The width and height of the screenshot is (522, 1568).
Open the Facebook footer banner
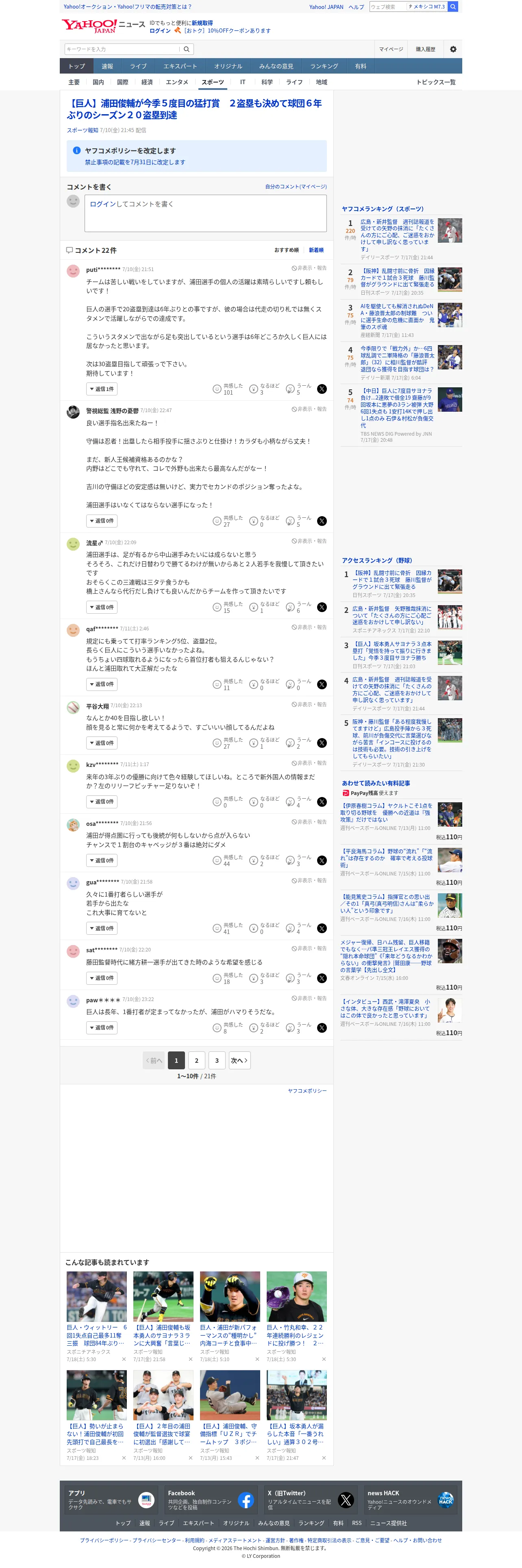coord(210,1501)
